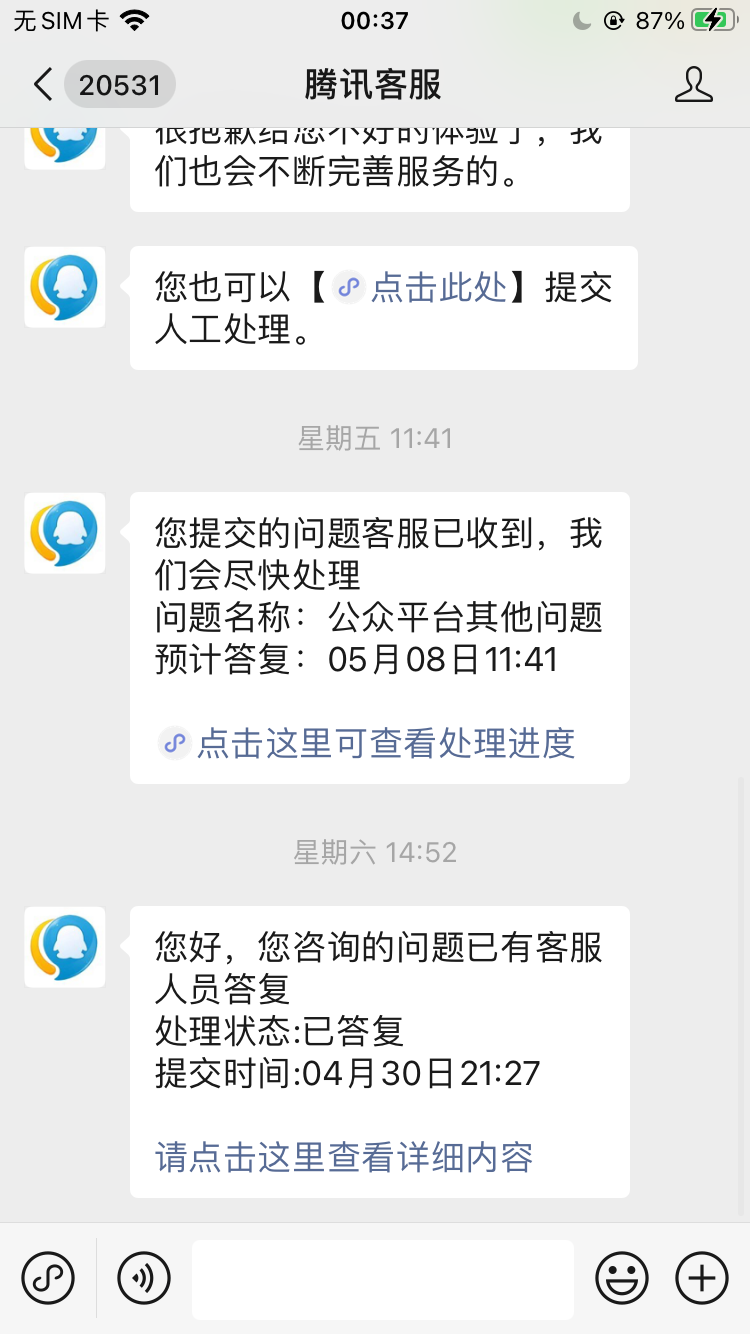Image resolution: width=750 pixels, height=1334 pixels.
Task: Switch to voice input mode
Action: 144,1278
